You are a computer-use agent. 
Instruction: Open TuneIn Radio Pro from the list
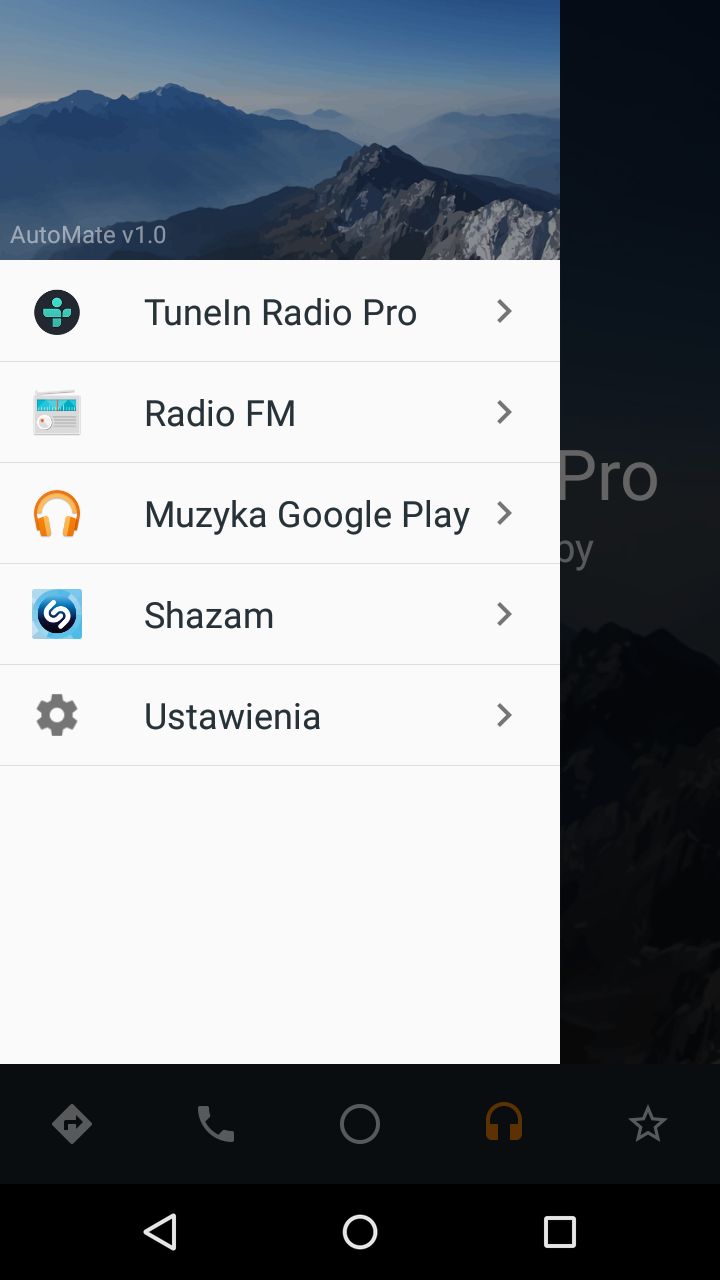280,311
